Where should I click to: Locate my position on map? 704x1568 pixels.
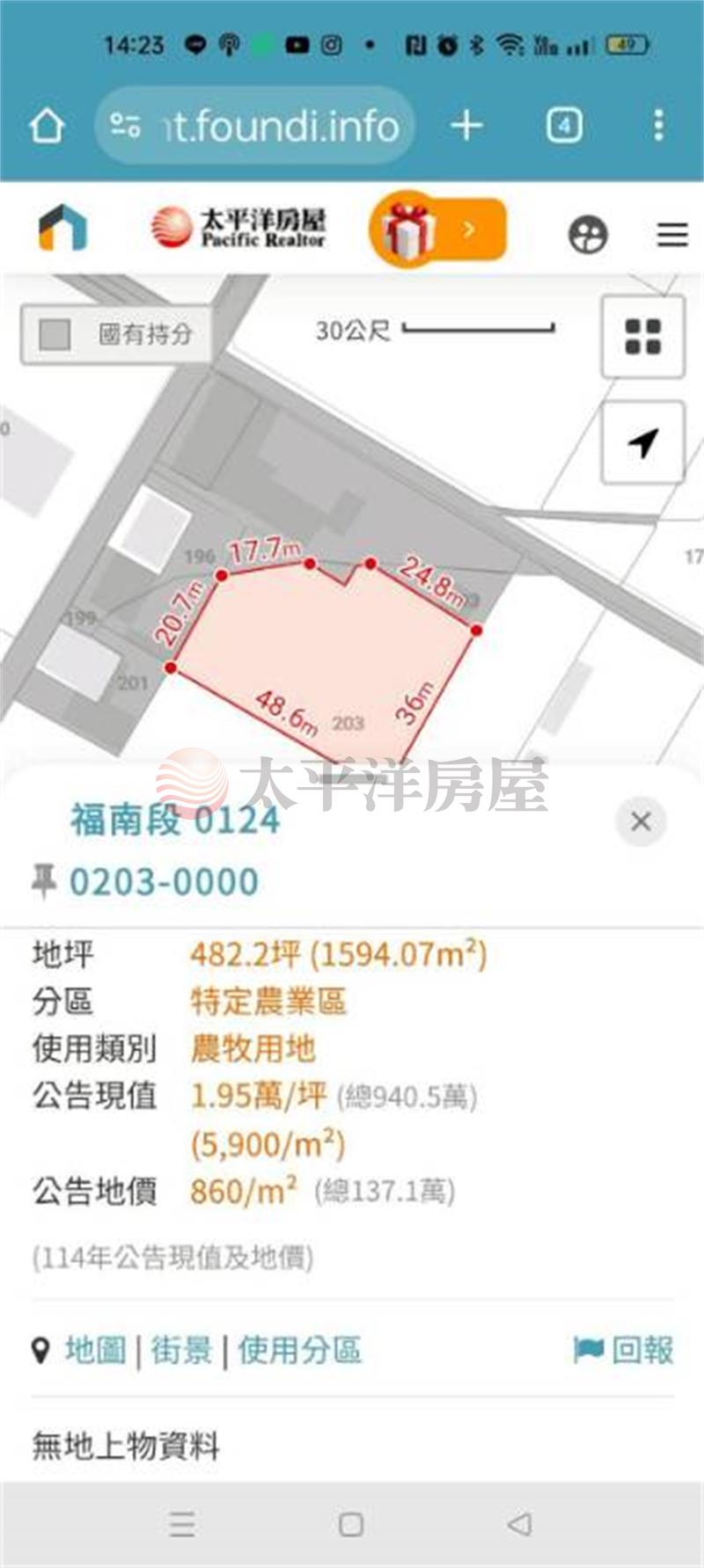click(642, 442)
